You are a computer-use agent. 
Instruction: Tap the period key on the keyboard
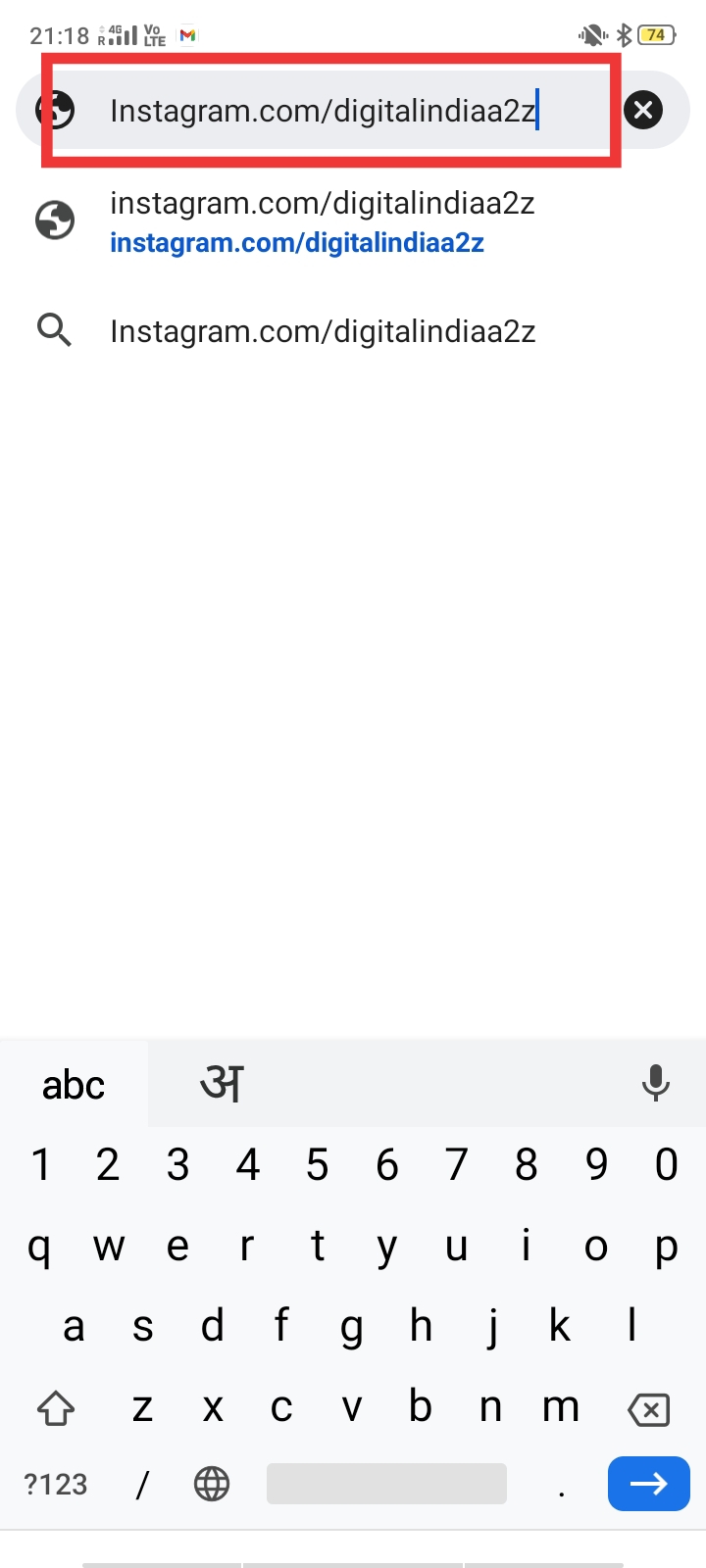click(562, 1484)
